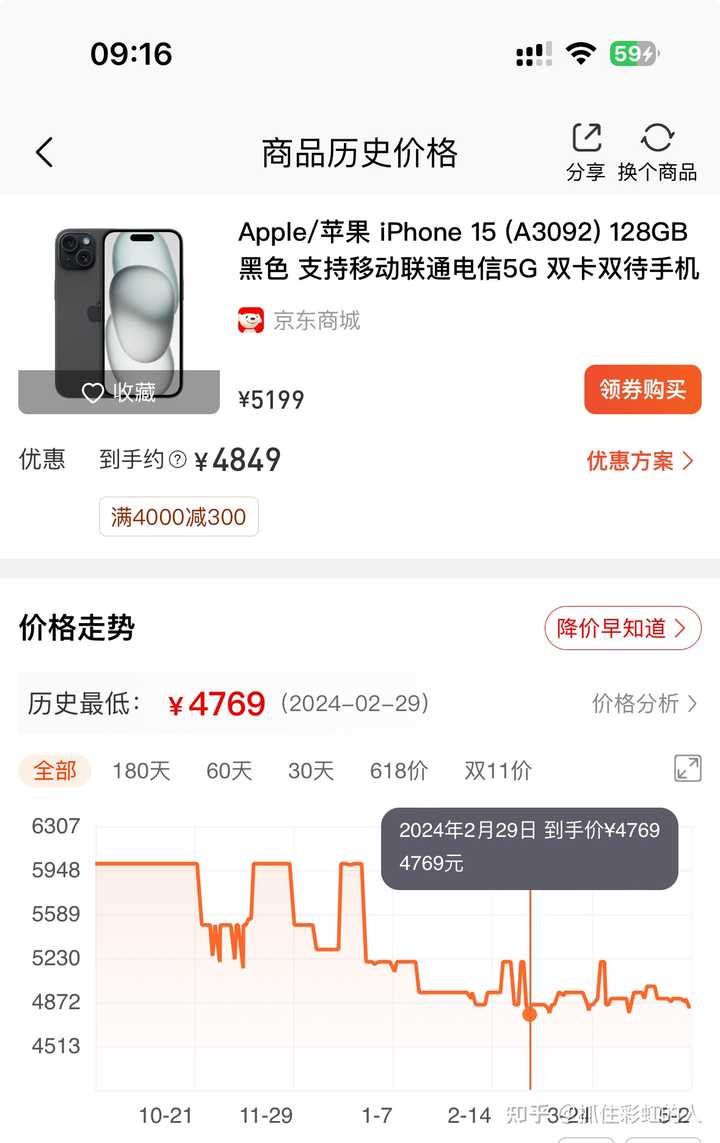The height and width of the screenshot is (1143, 720).
Task: Switch to the 180天 price range tab
Action: (141, 770)
